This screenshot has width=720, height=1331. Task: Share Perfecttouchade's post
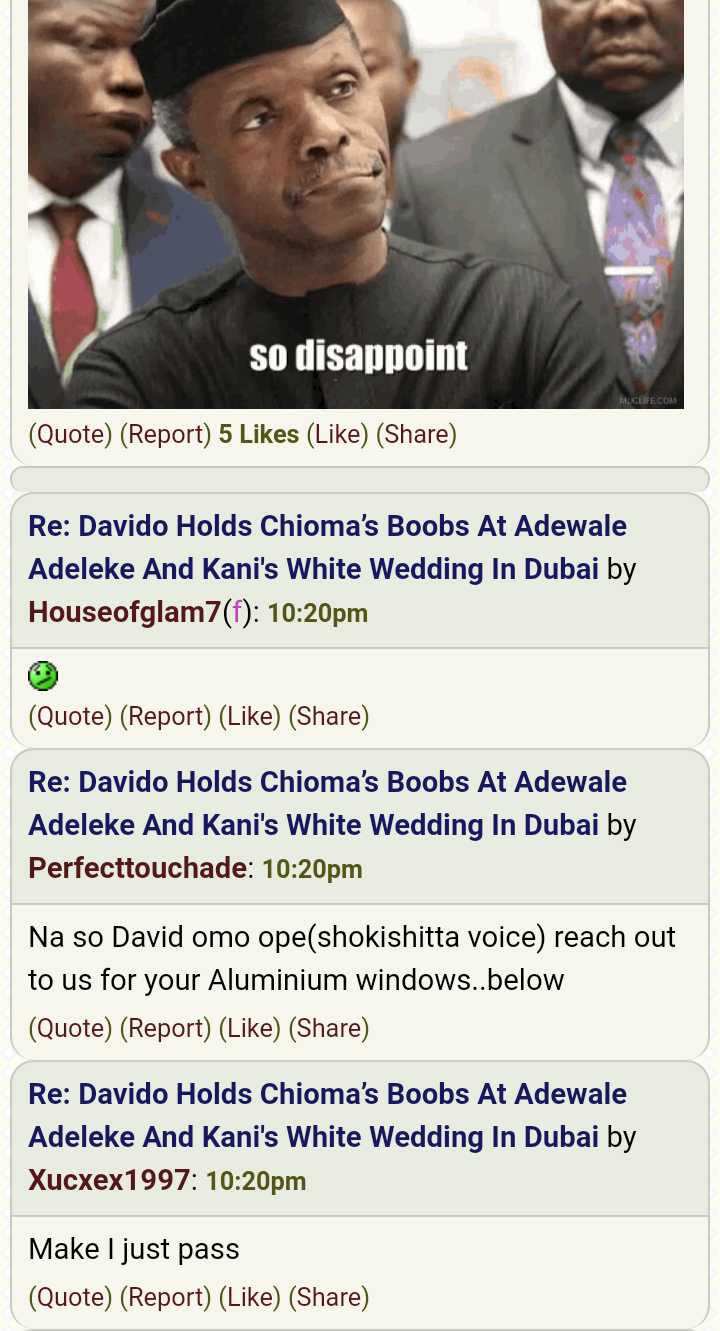tap(329, 1028)
